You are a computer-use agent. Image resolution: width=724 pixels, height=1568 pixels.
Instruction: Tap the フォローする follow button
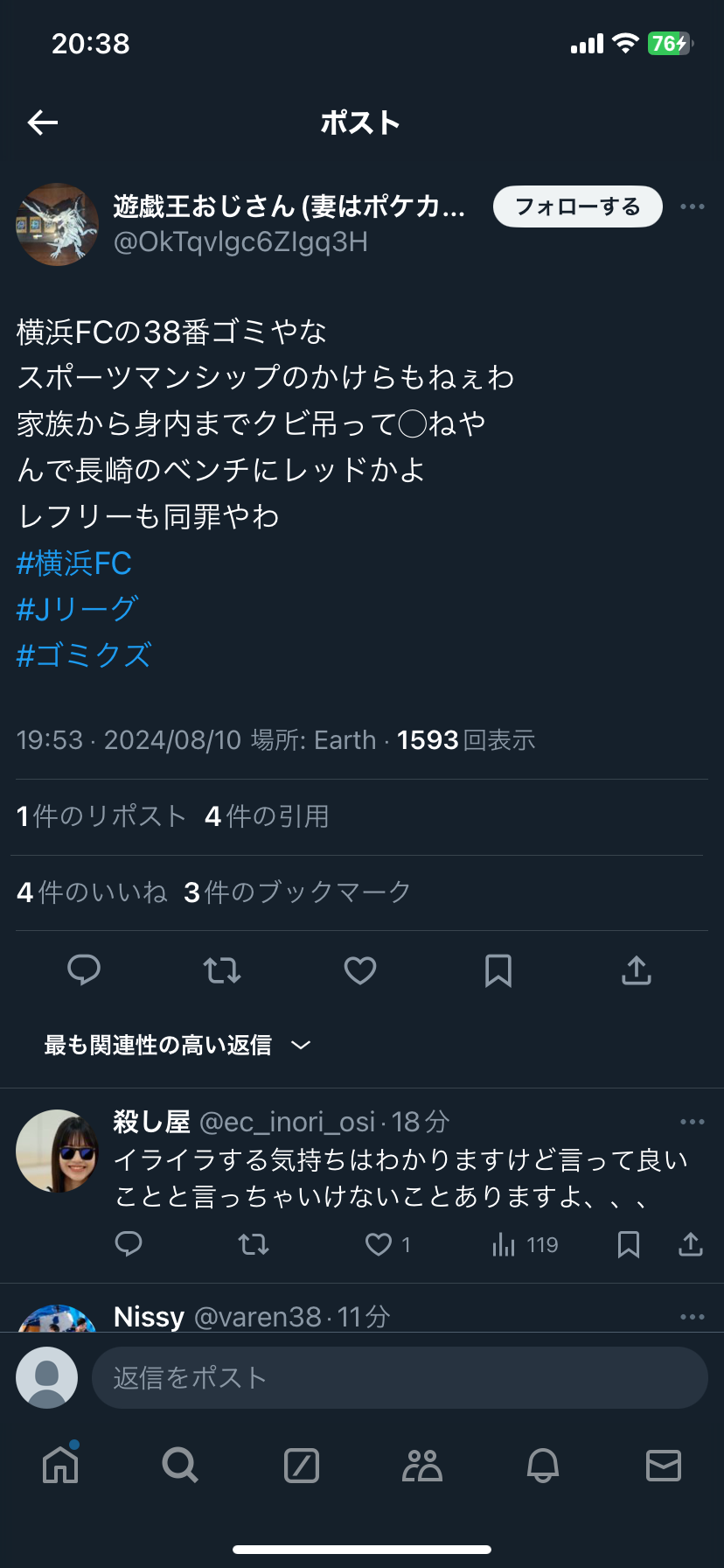point(577,206)
